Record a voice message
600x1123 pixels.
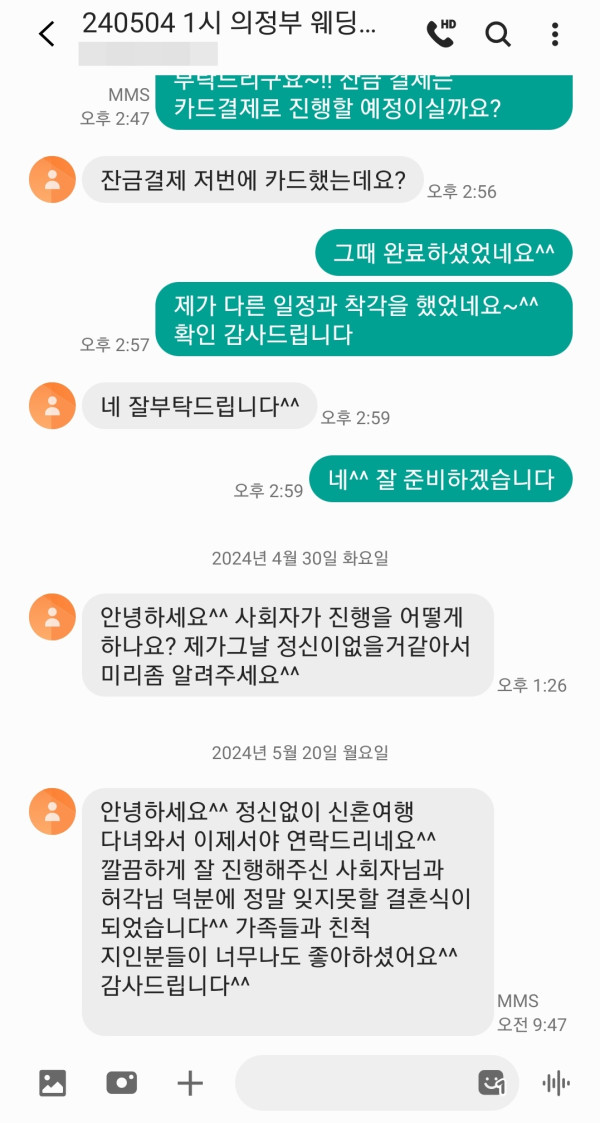[x=556, y=1082]
